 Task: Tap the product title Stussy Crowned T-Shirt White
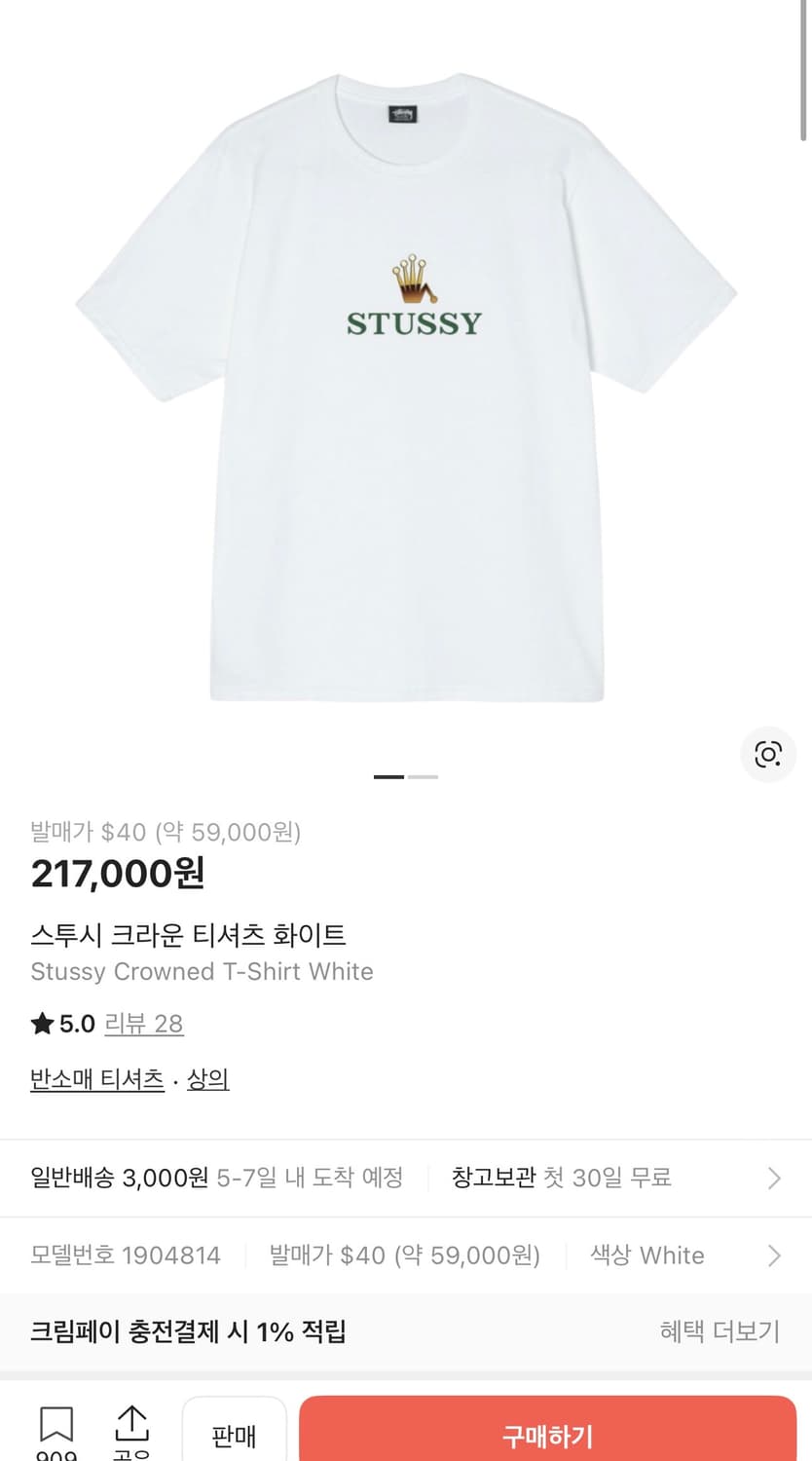pyautogui.click(x=202, y=971)
